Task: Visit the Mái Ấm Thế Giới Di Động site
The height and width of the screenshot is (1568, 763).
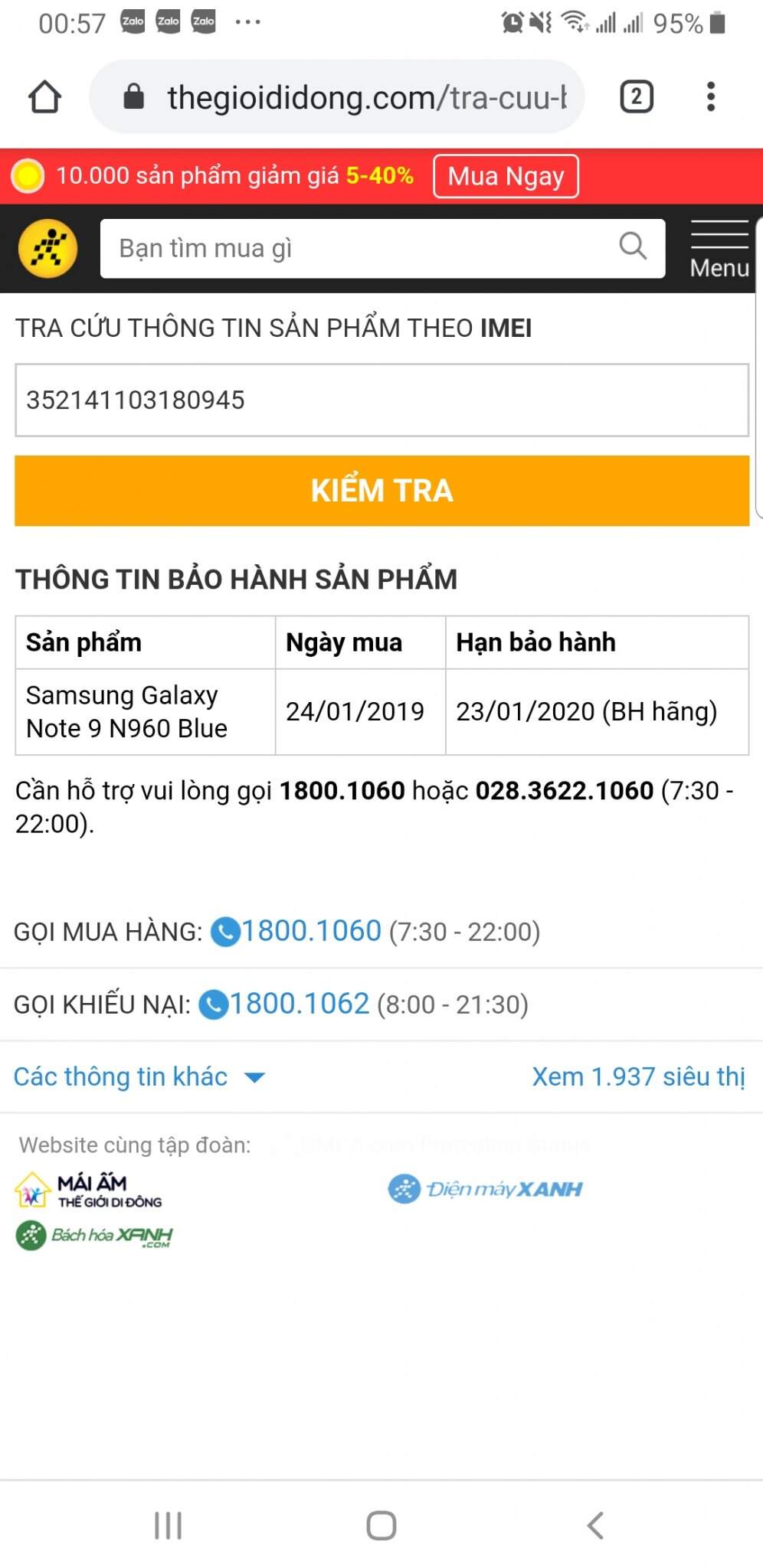Action: [x=89, y=1191]
